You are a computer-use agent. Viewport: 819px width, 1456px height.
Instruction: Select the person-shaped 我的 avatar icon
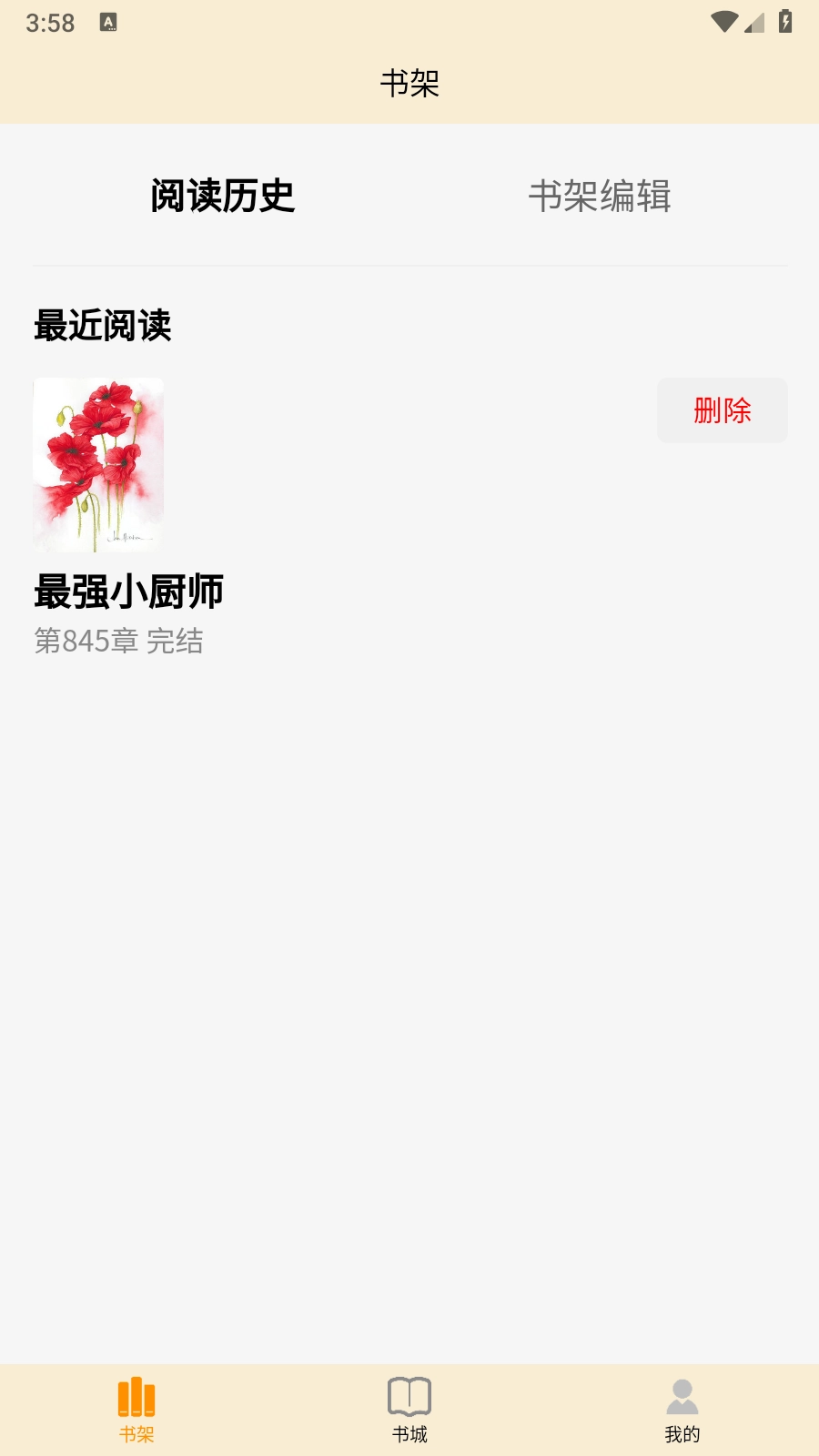pyautogui.click(x=682, y=1394)
